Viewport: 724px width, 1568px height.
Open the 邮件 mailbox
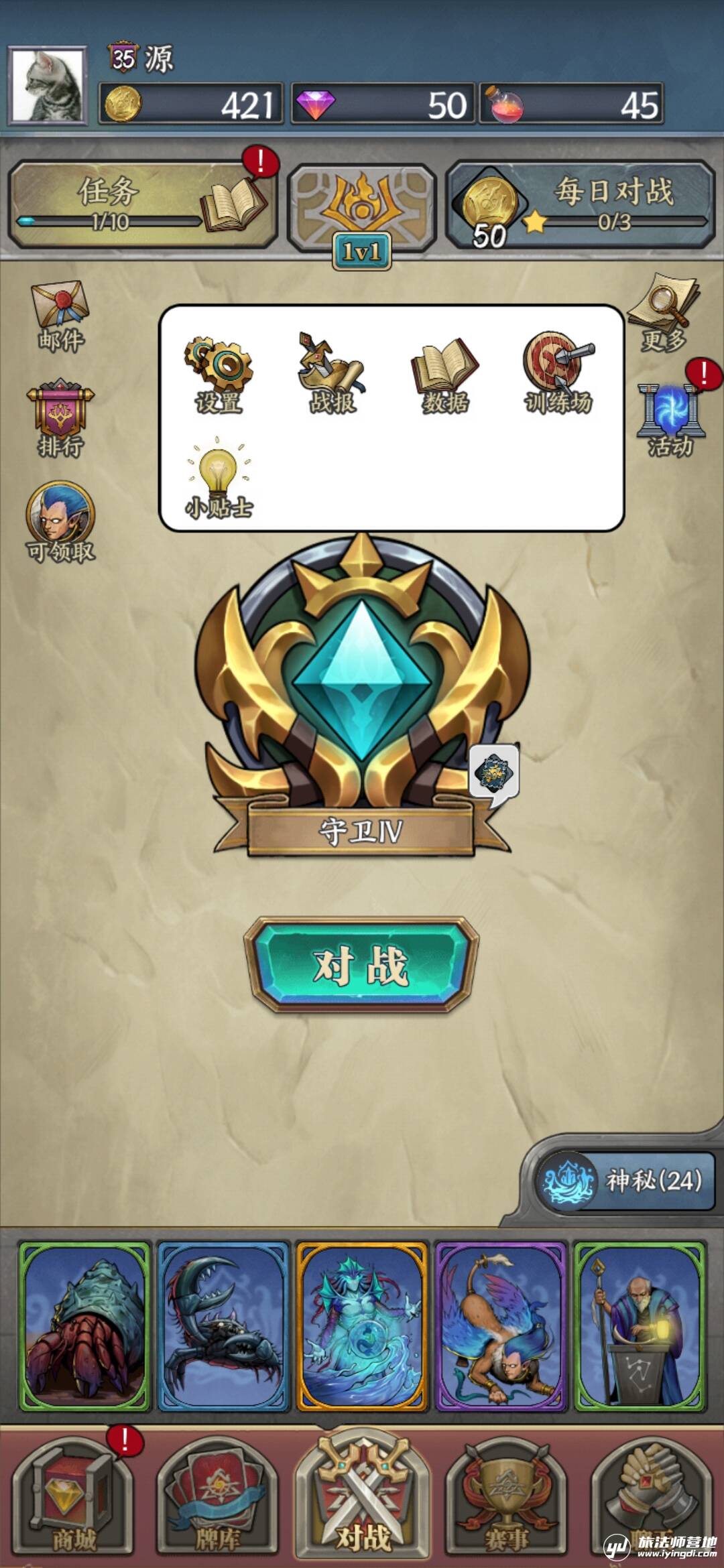pyautogui.click(x=60, y=316)
